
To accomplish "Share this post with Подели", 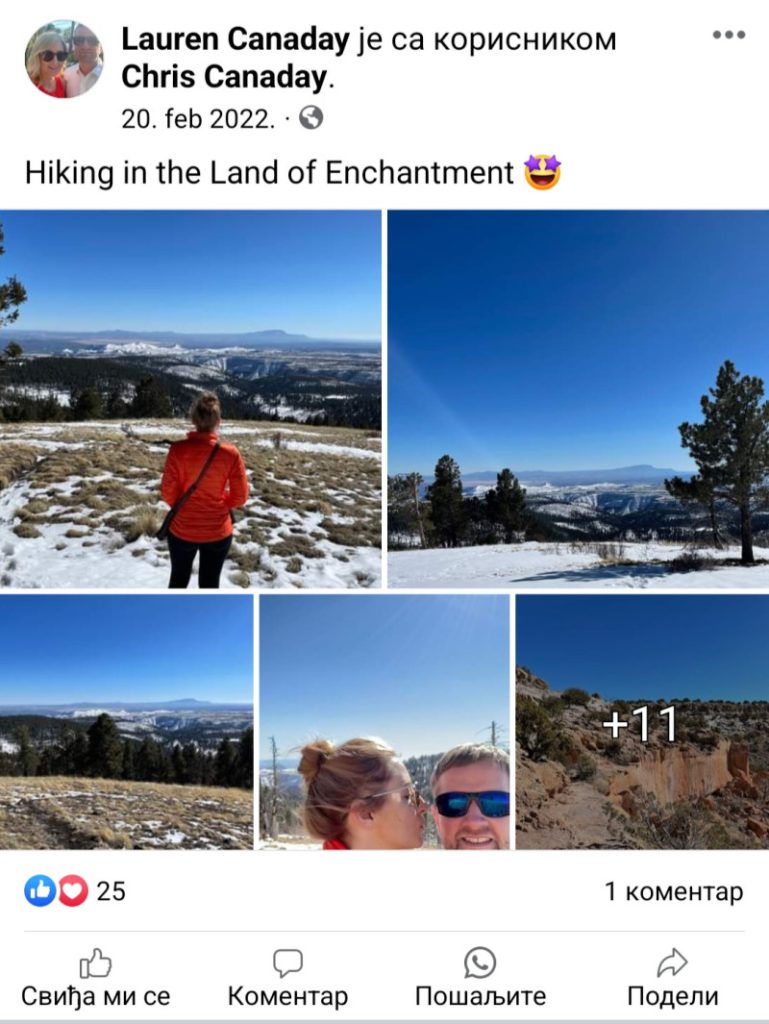I will (672, 979).
